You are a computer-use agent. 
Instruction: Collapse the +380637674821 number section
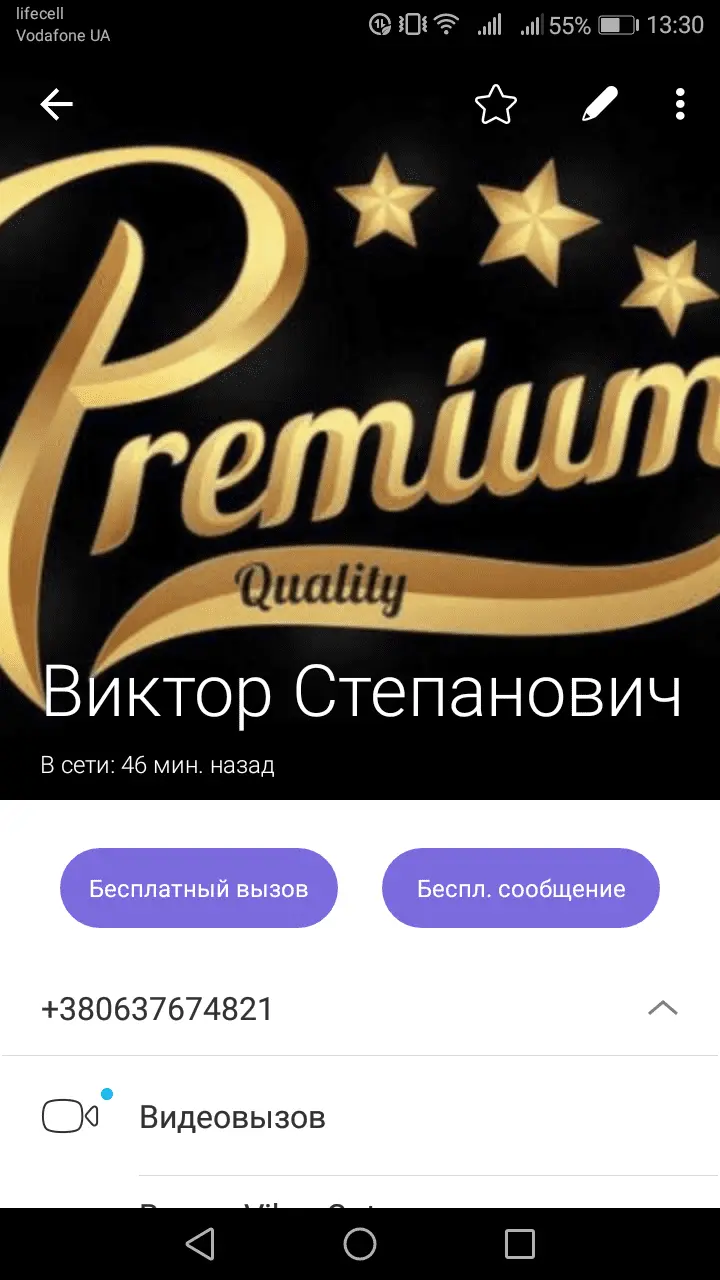pos(662,1008)
